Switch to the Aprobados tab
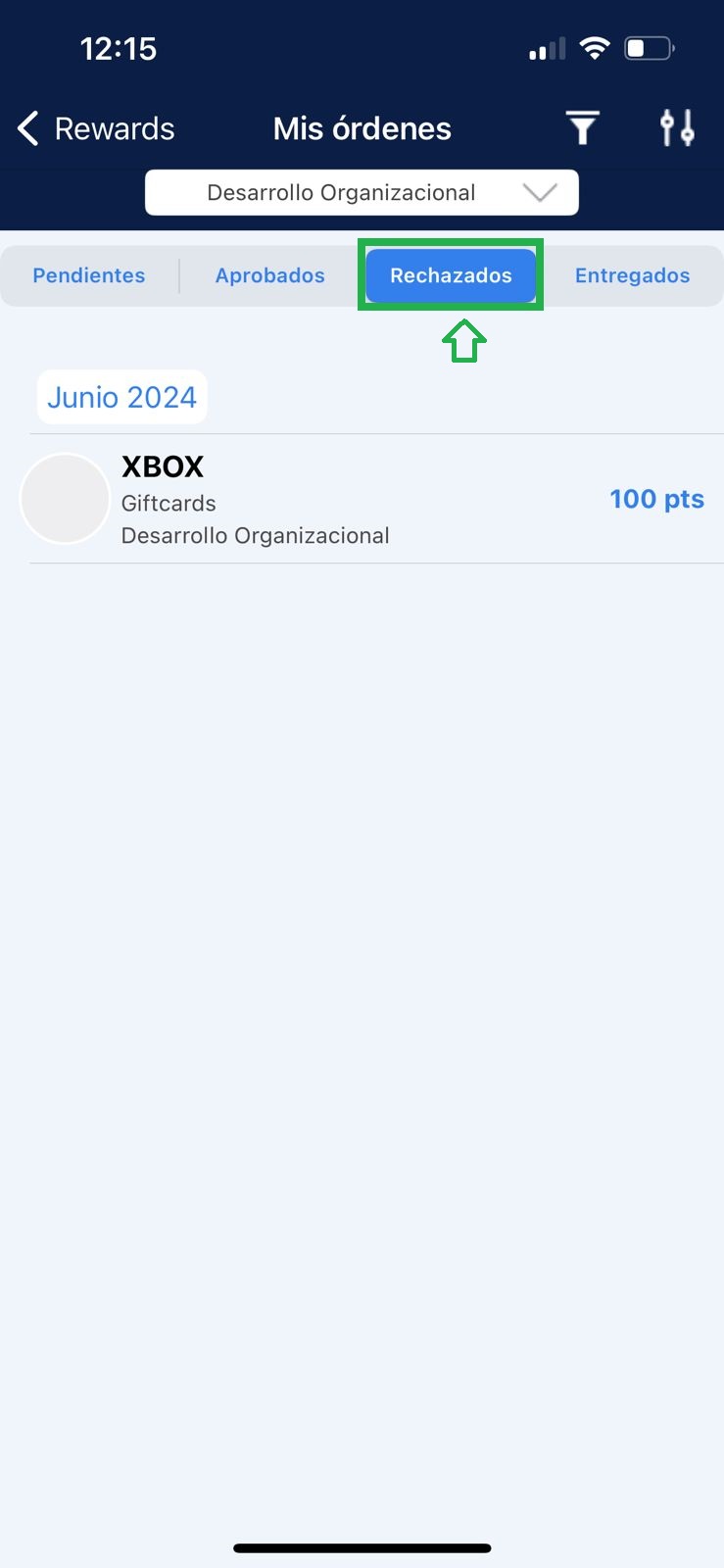This screenshot has height=1568, width=724. pos(269,275)
